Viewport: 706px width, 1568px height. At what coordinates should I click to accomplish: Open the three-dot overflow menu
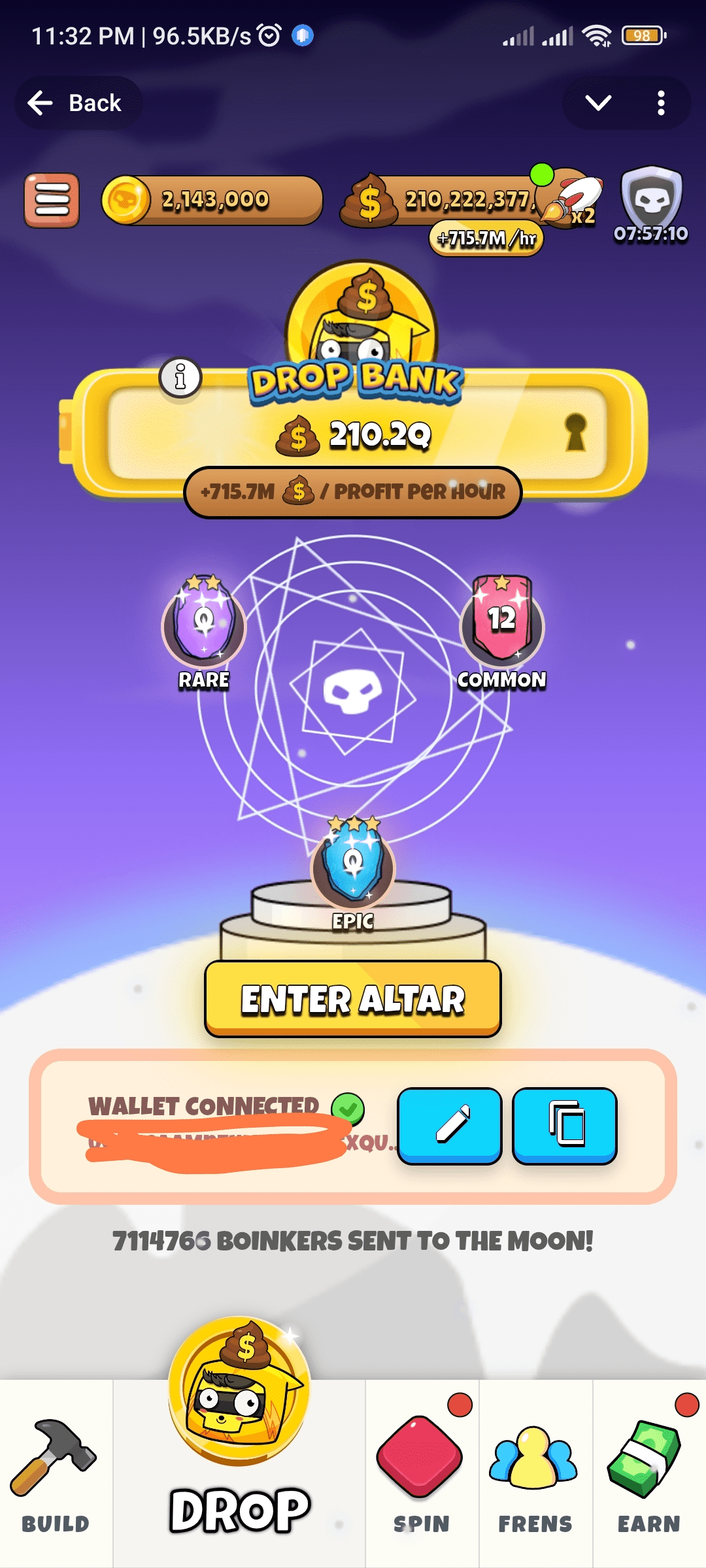661,103
